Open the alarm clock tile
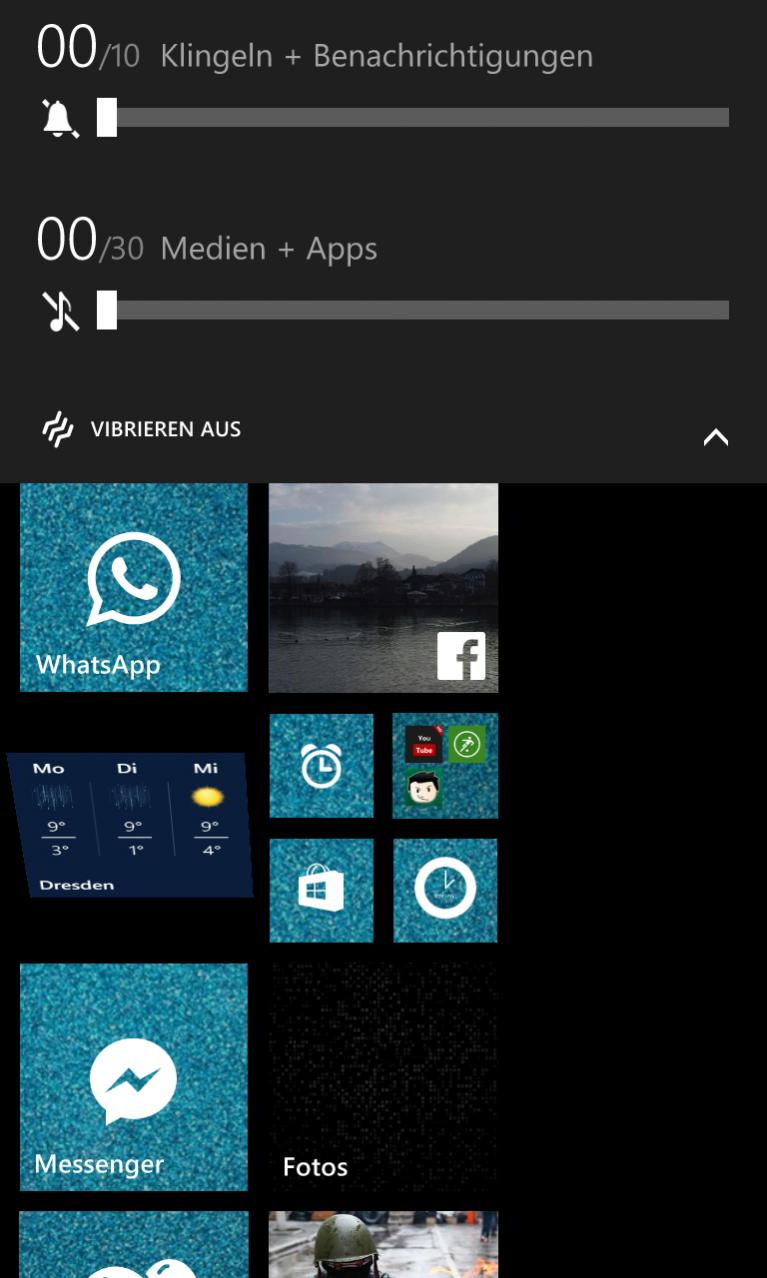This screenshot has width=767, height=1278. (321, 766)
